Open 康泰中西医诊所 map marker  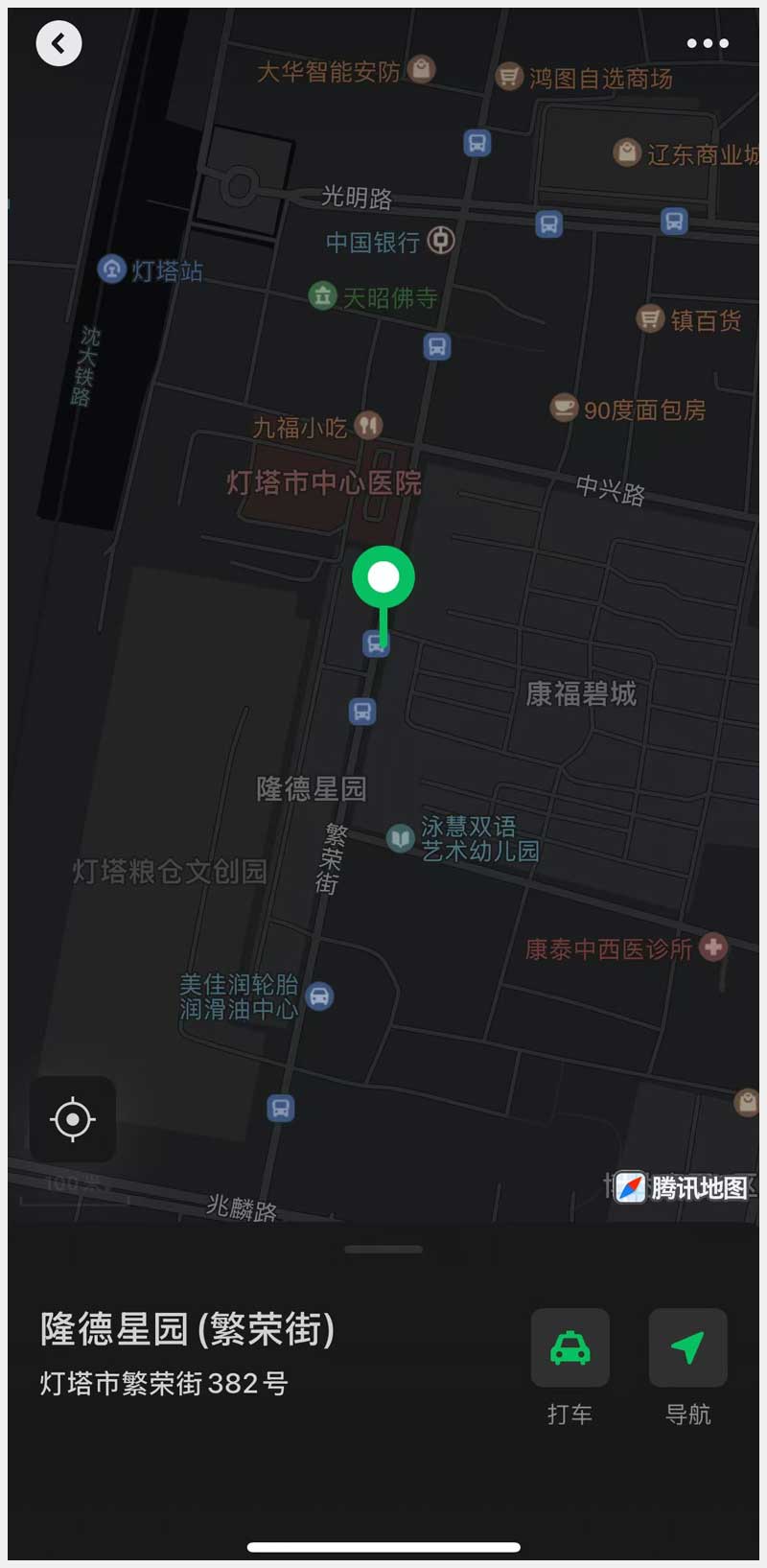point(712,948)
